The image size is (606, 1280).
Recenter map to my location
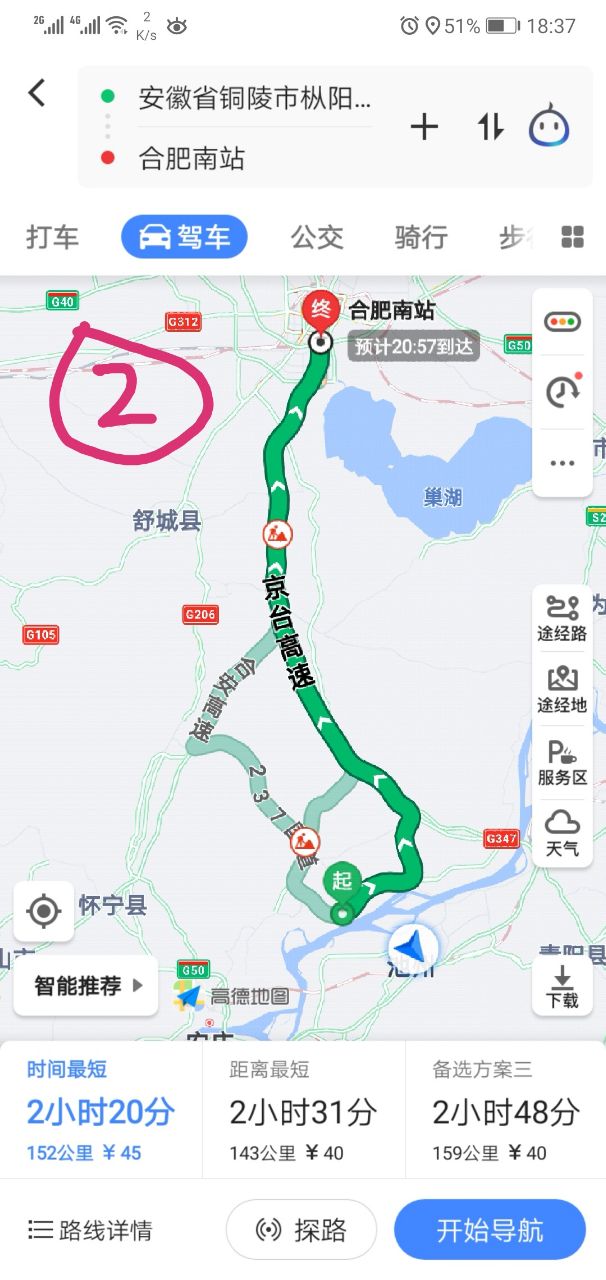point(43,911)
